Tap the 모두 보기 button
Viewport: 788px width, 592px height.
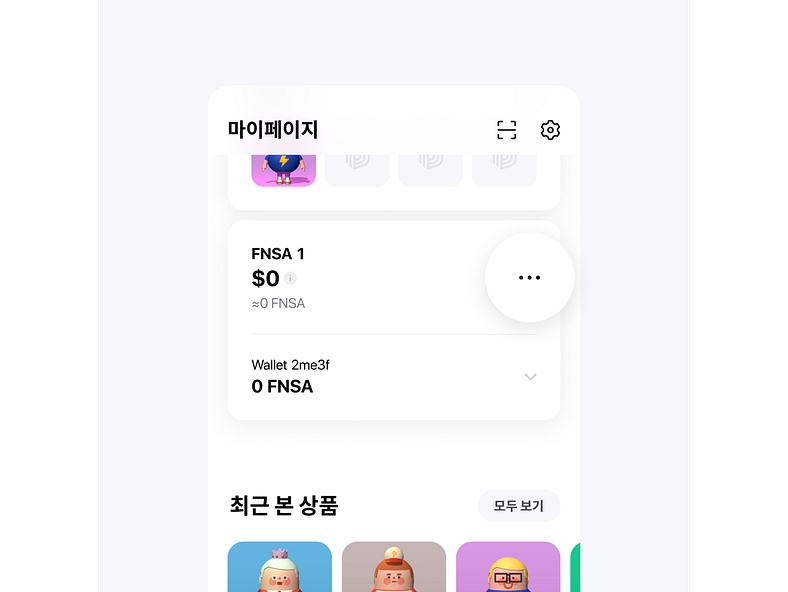(518, 506)
